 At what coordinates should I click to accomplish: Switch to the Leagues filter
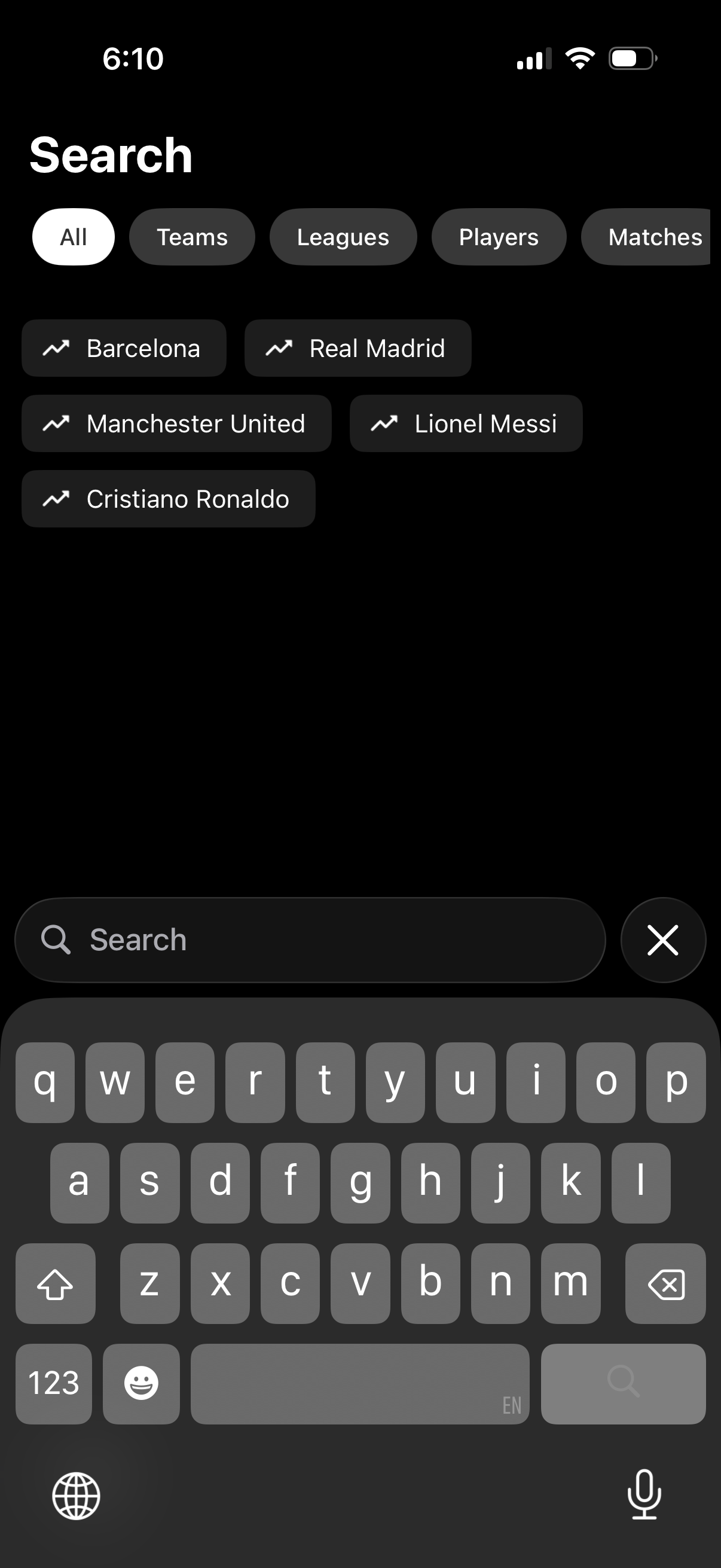point(343,237)
